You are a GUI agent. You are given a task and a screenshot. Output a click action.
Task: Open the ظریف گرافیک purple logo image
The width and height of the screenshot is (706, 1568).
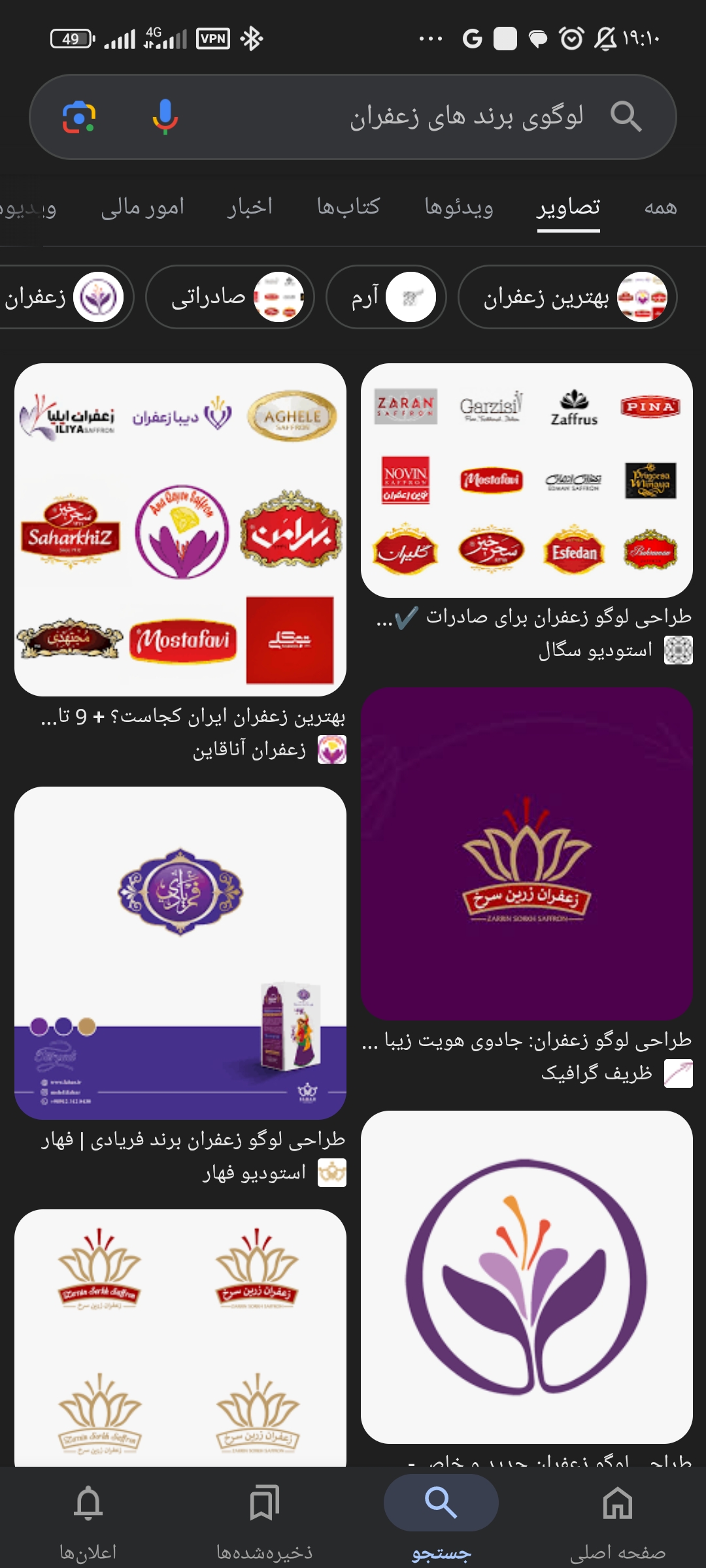(x=527, y=853)
